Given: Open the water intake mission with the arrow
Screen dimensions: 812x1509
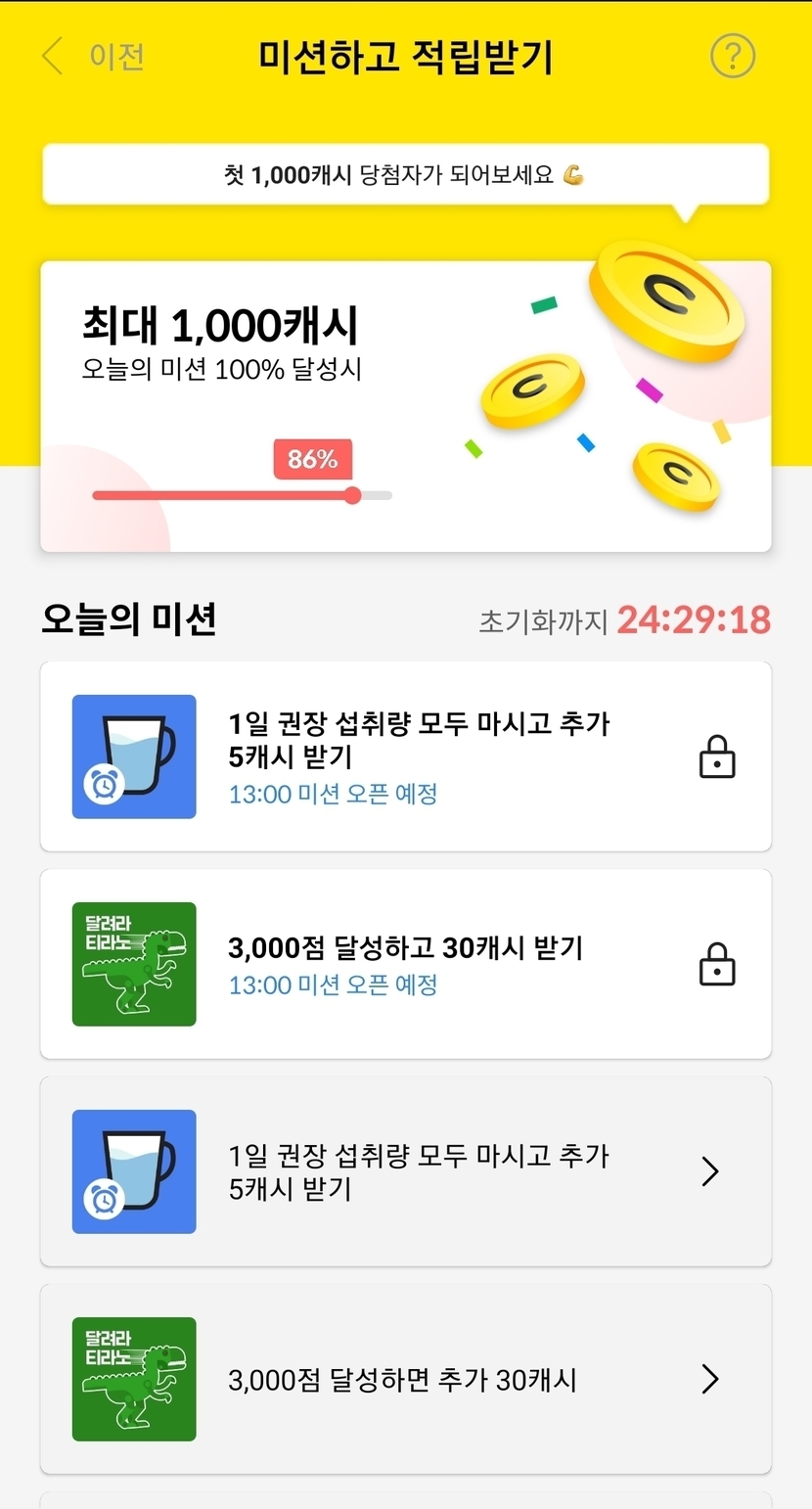Looking at the screenshot, I should tap(405, 1171).
